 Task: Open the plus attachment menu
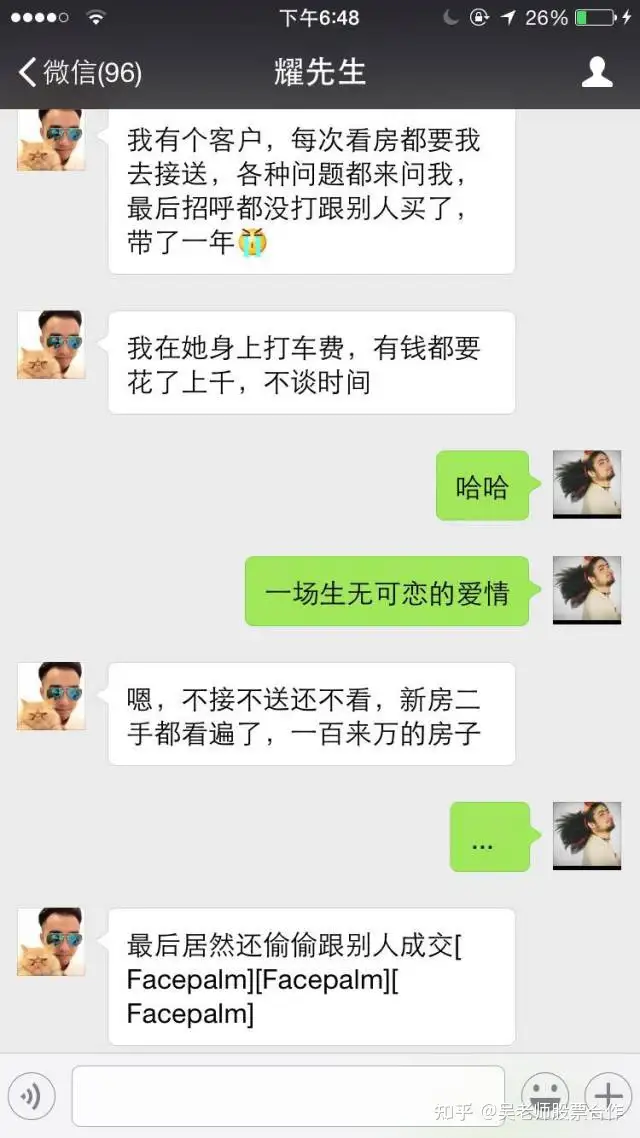(607, 1096)
